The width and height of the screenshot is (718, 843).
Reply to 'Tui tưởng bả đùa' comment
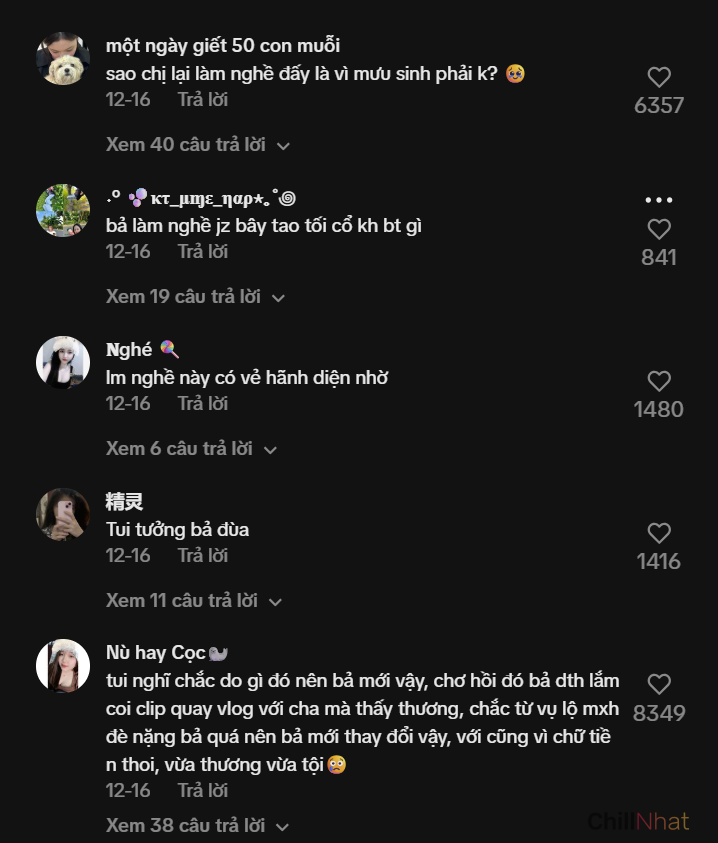click(203, 556)
